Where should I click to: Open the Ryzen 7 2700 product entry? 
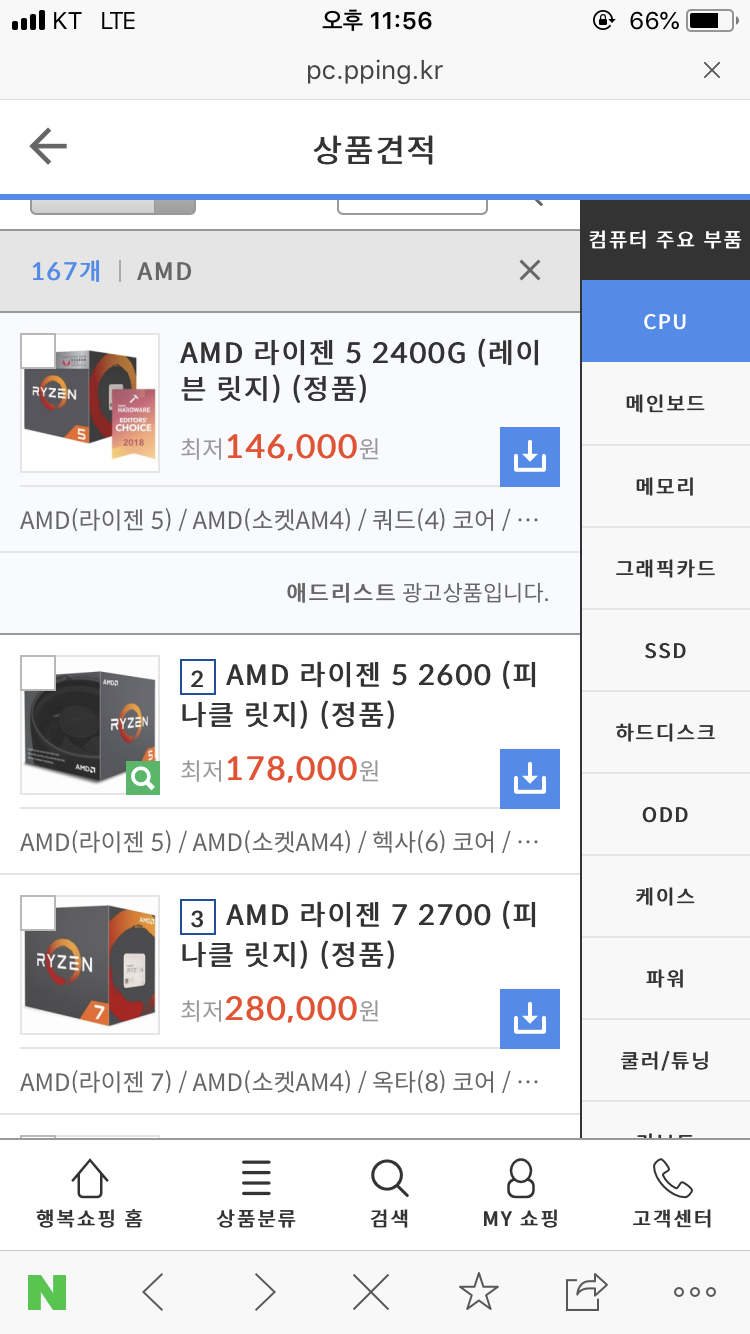click(x=359, y=934)
